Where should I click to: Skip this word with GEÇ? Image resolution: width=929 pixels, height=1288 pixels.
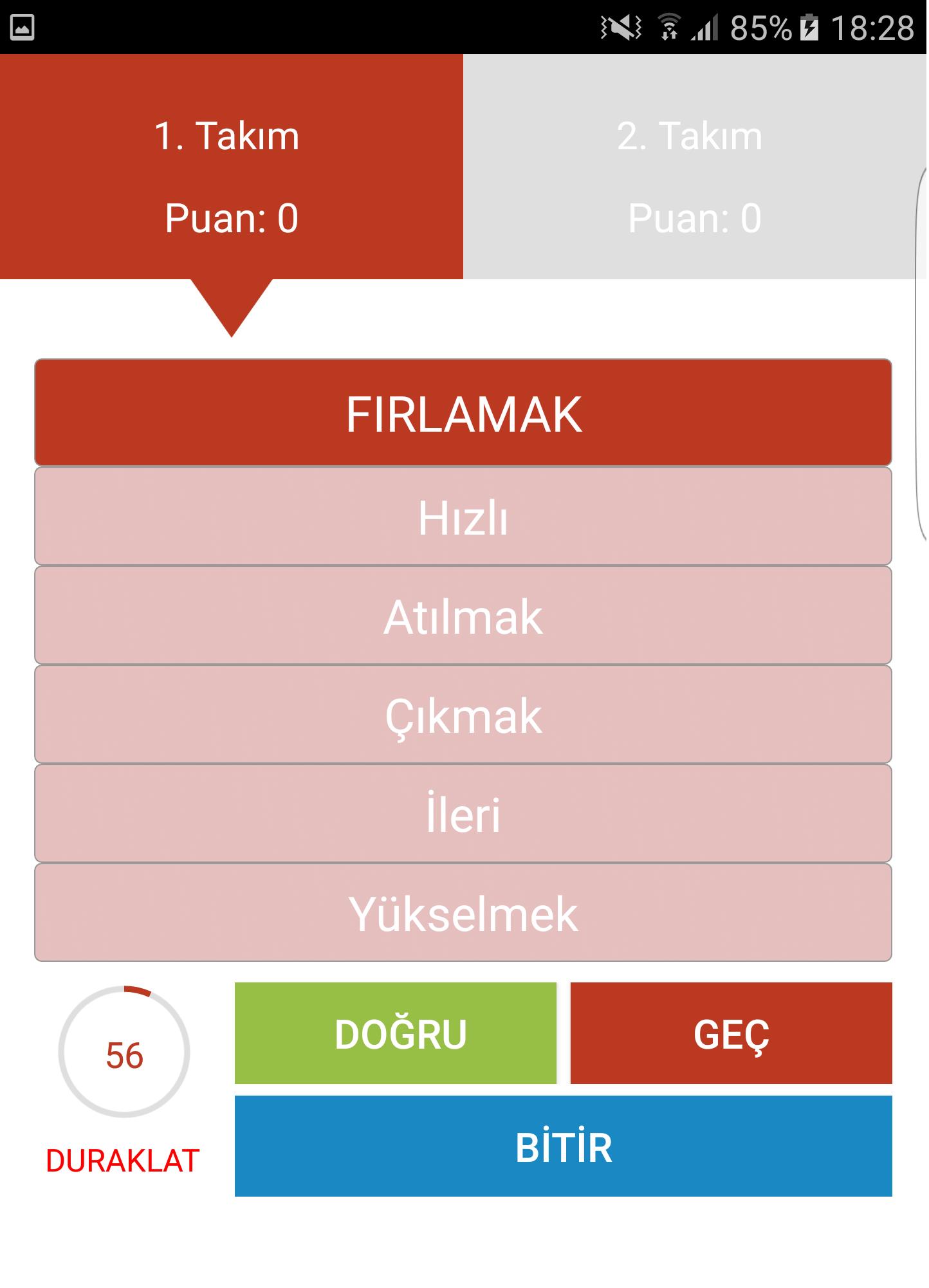point(731,1033)
